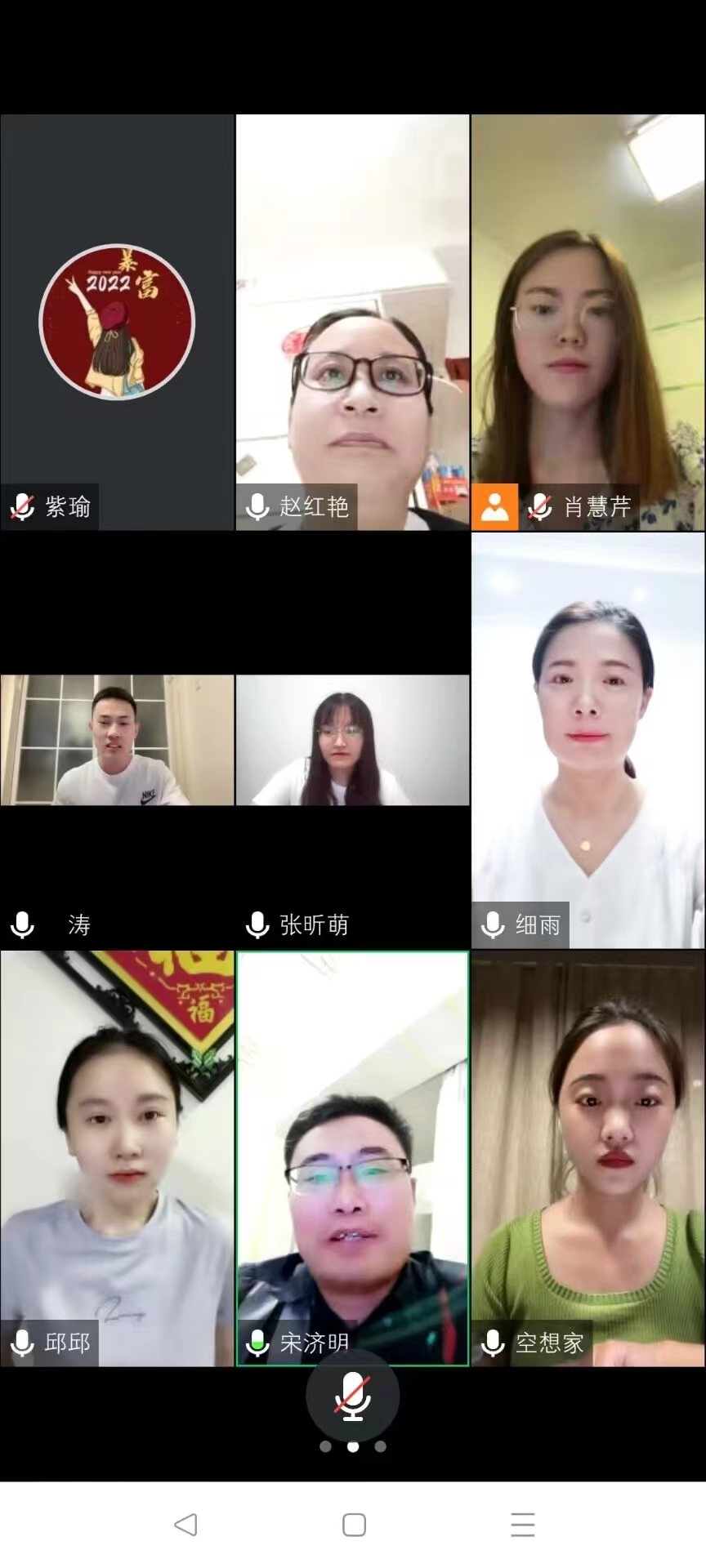Open 赵红艳's video tile
The width and height of the screenshot is (706, 1568).
(352, 323)
